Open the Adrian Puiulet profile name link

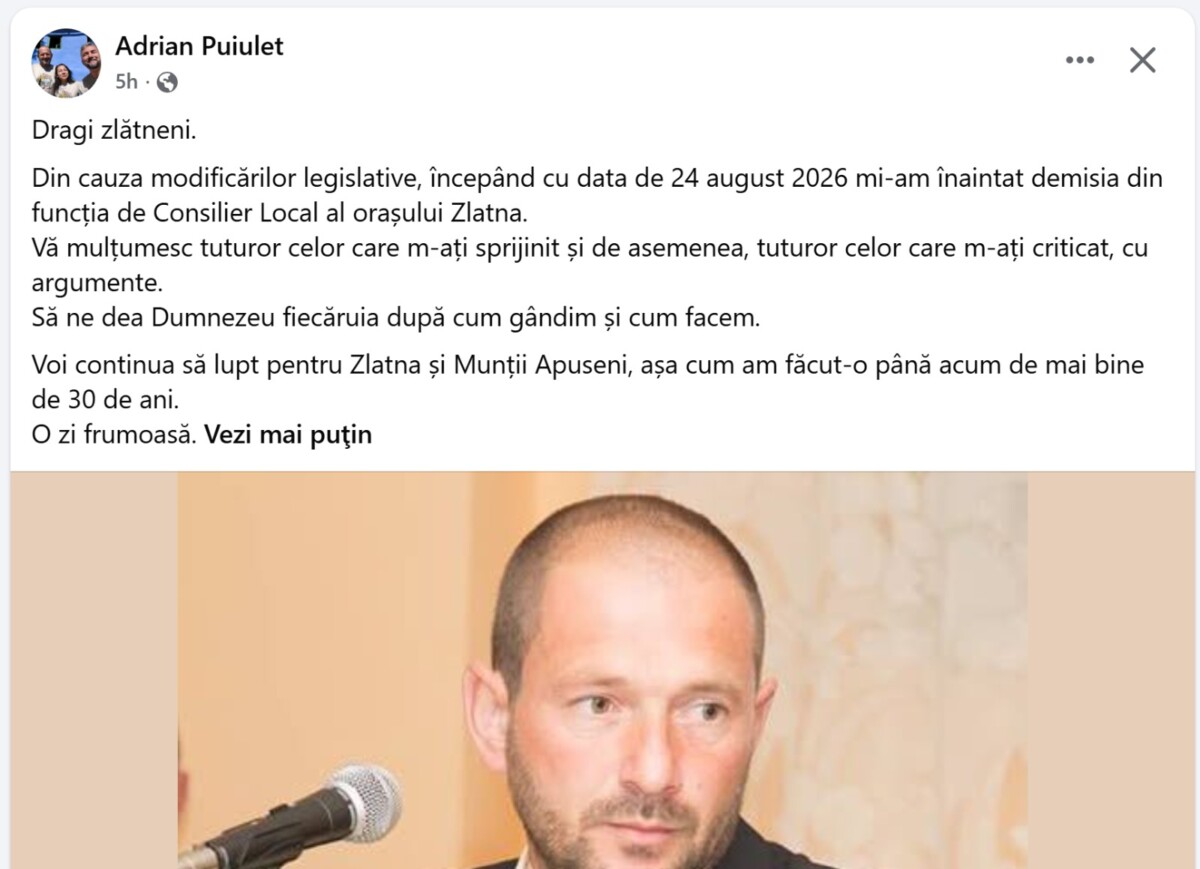pyautogui.click(x=199, y=46)
